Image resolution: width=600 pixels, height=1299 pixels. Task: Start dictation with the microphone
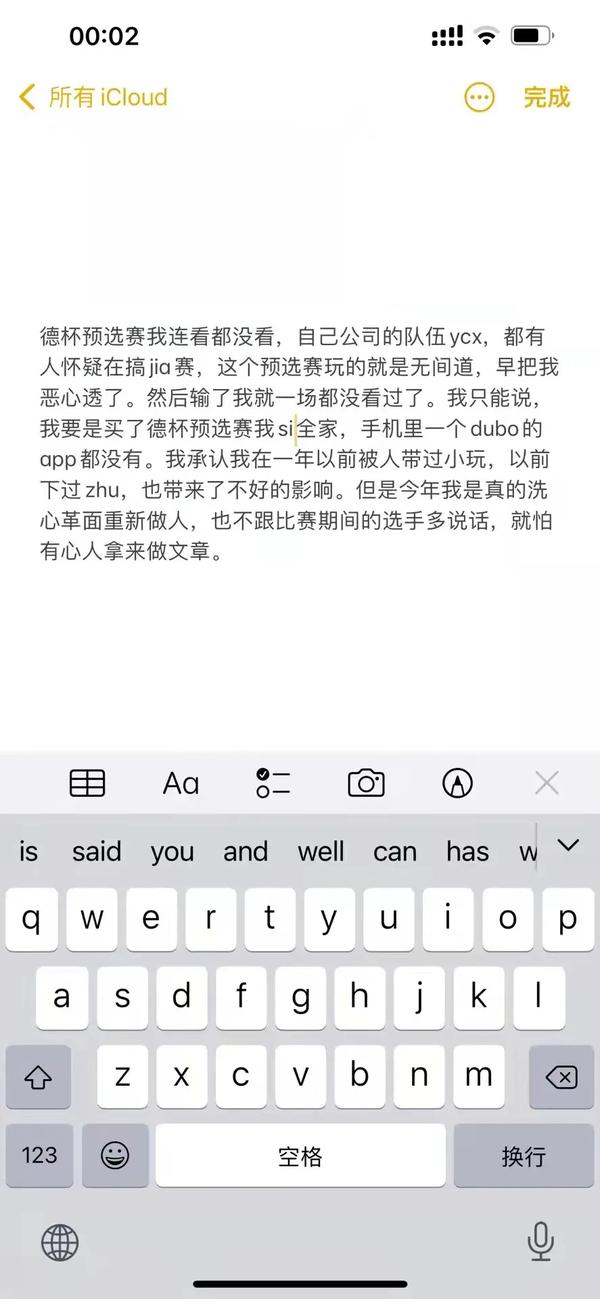pos(541,1243)
